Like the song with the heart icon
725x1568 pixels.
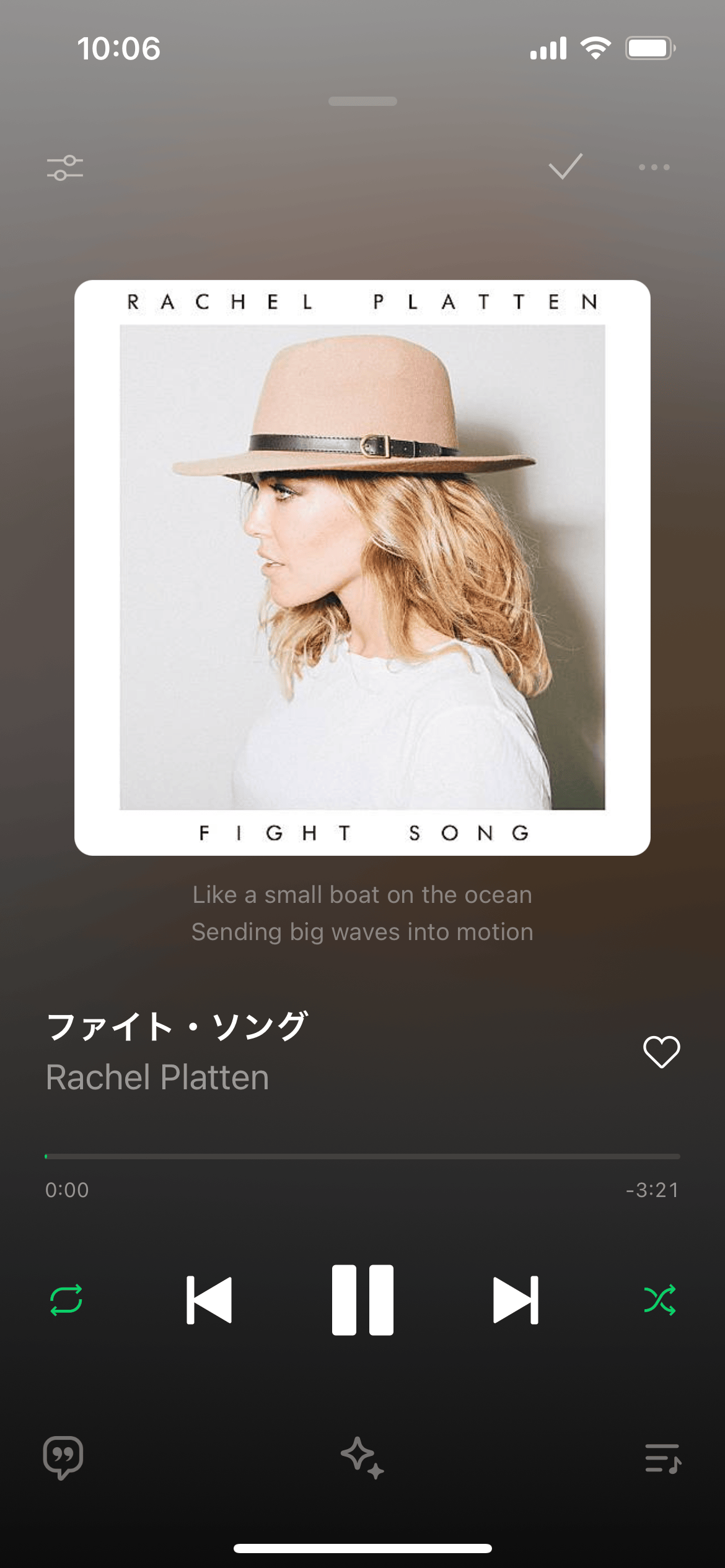click(661, 1052)
